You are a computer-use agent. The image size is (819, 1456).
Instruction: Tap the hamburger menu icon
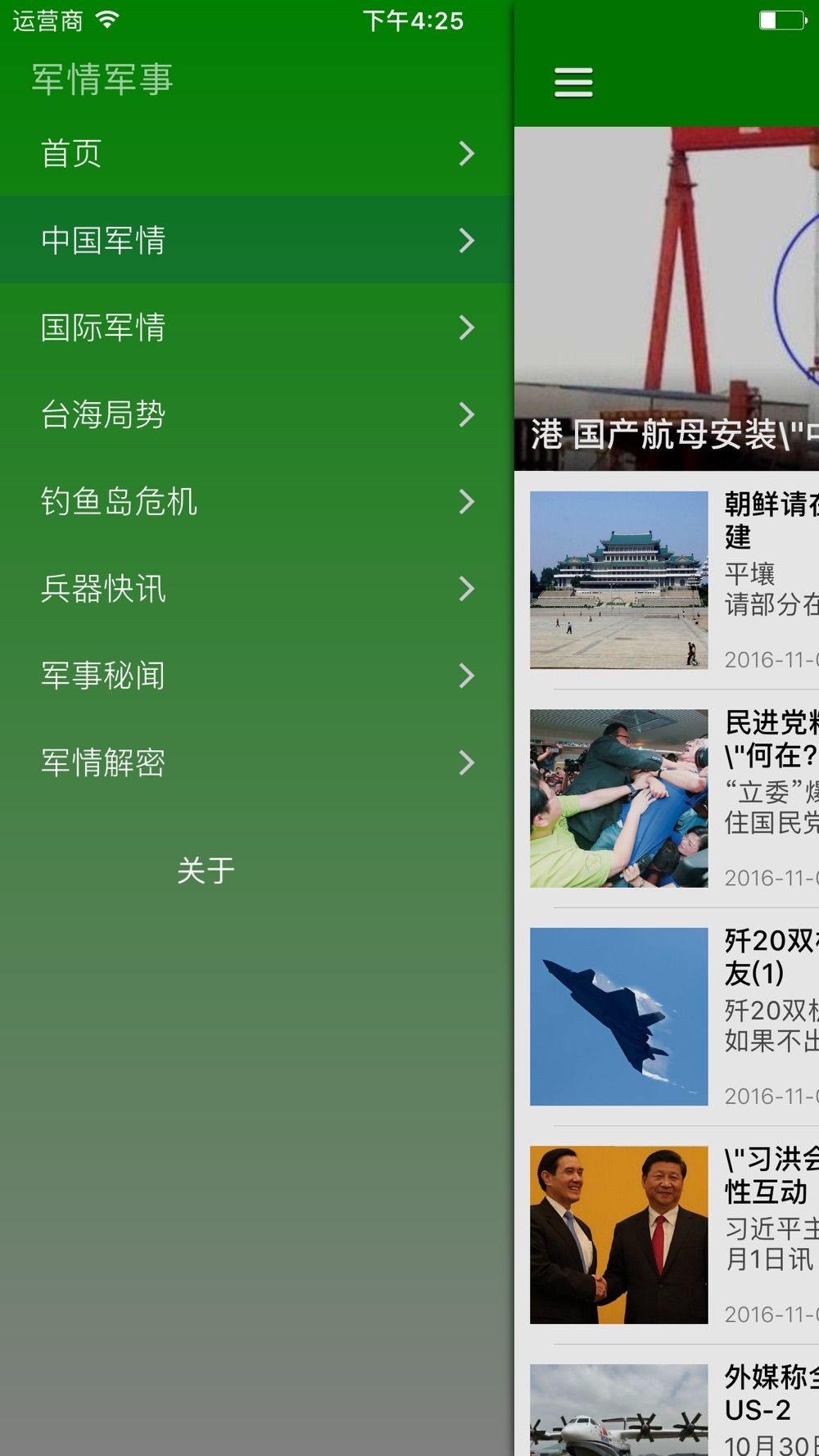coord(573,83)
